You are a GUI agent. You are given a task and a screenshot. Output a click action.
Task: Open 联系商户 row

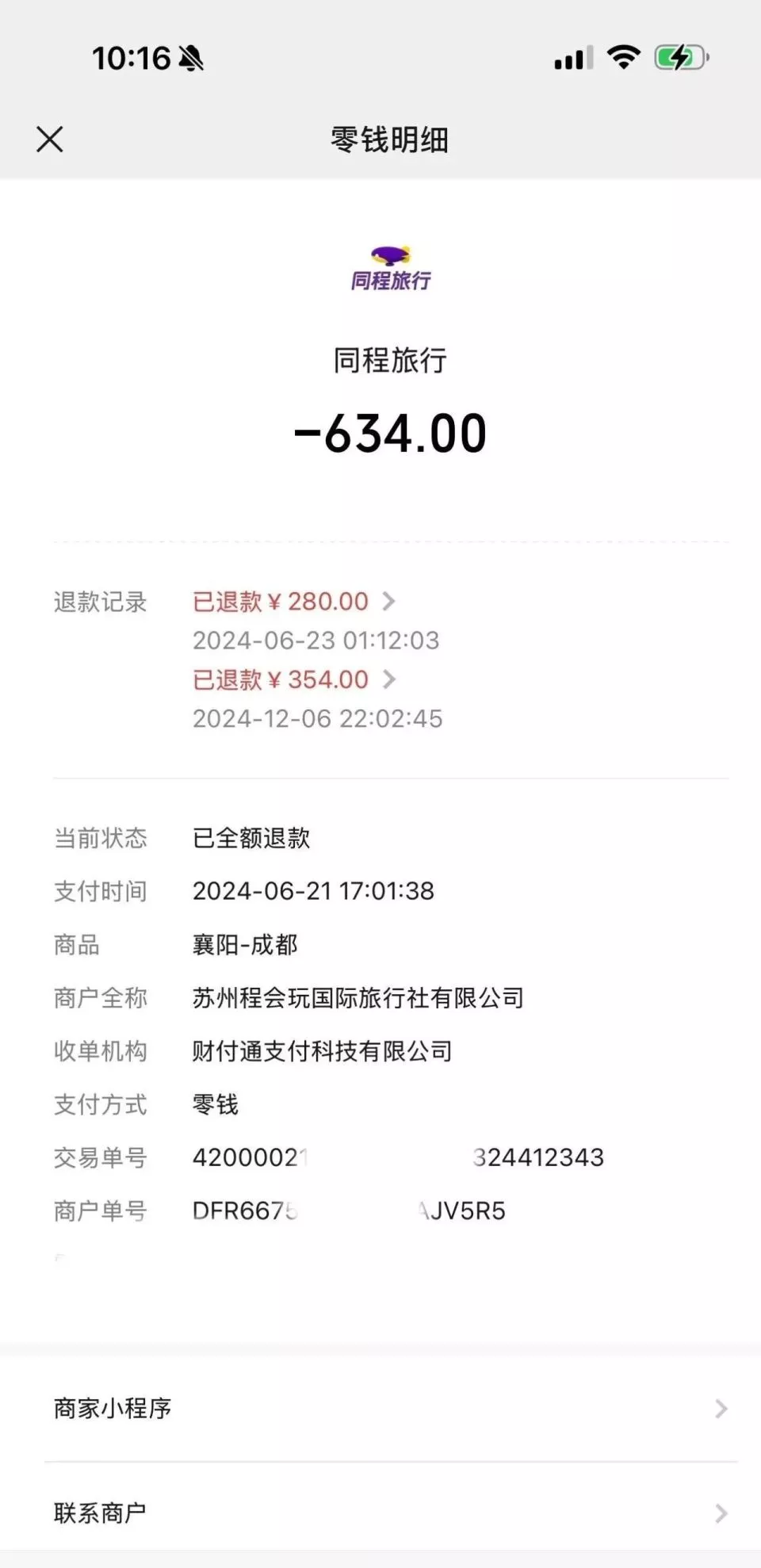click(388, 1513)
